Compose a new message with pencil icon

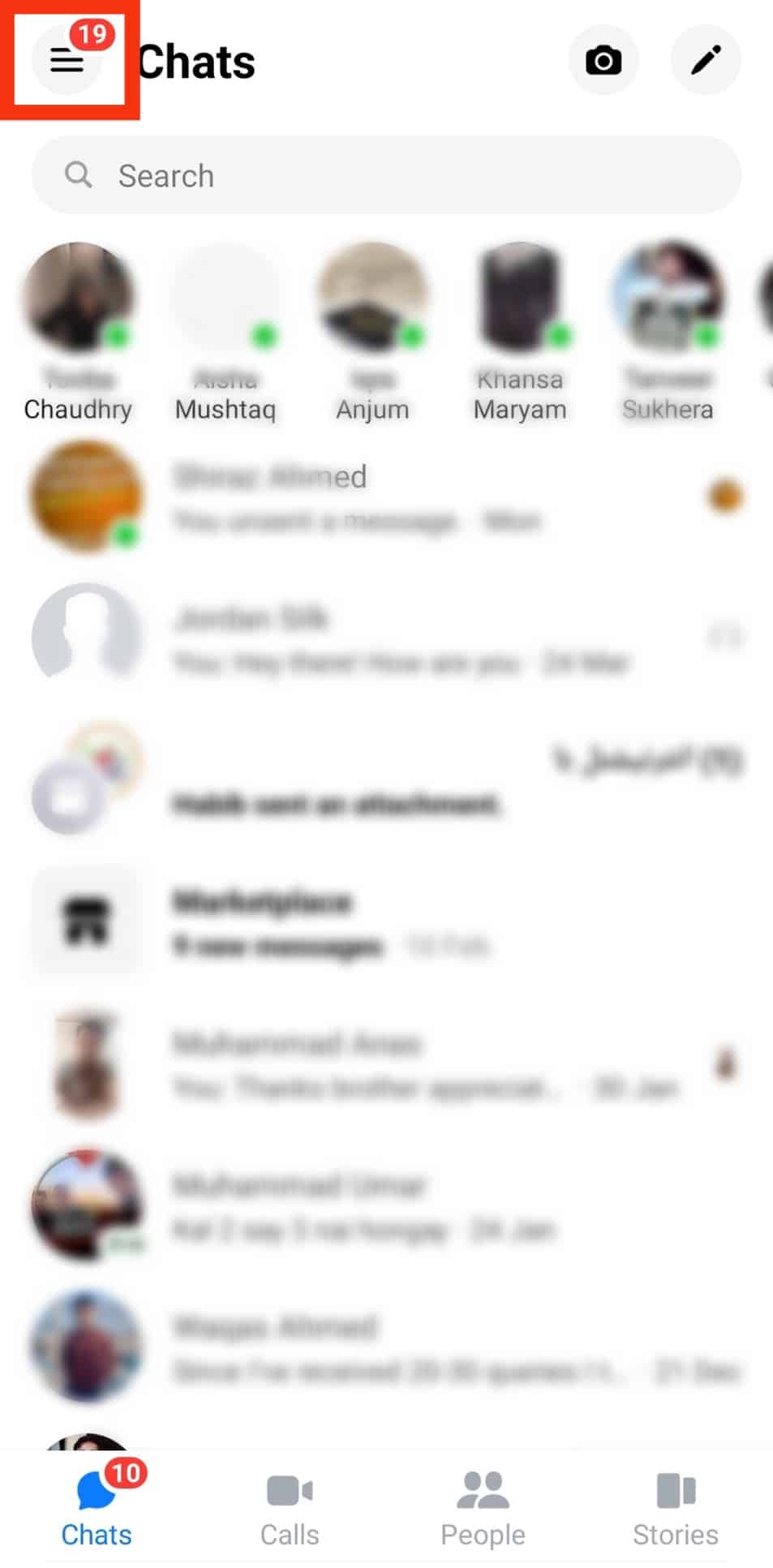click(705, 60)
